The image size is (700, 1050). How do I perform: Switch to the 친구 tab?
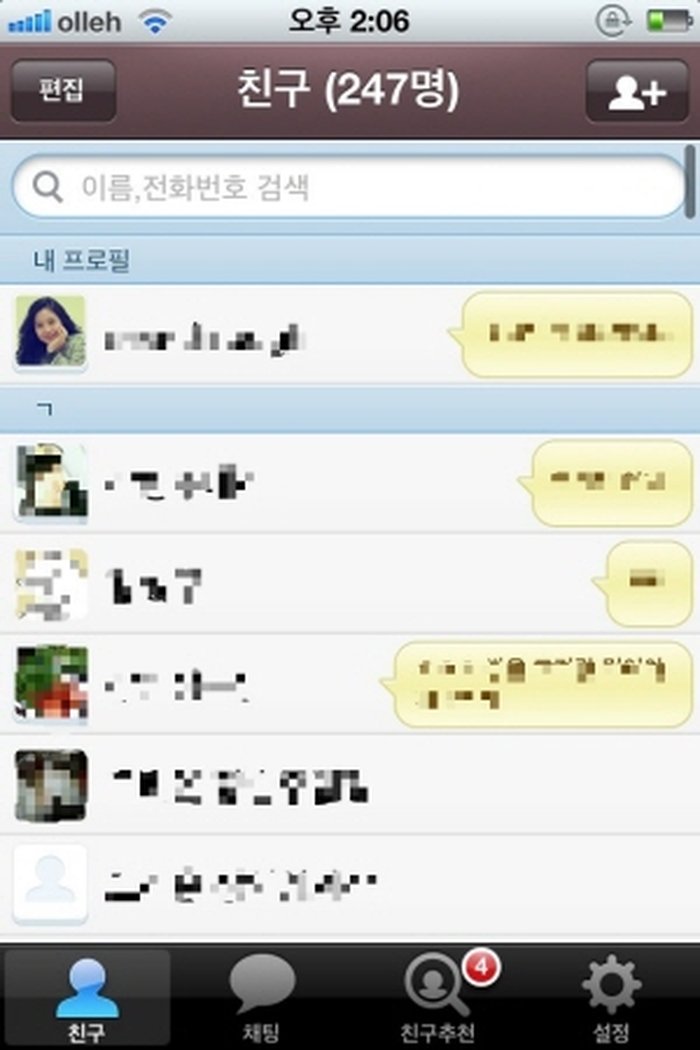pos(87,997)
